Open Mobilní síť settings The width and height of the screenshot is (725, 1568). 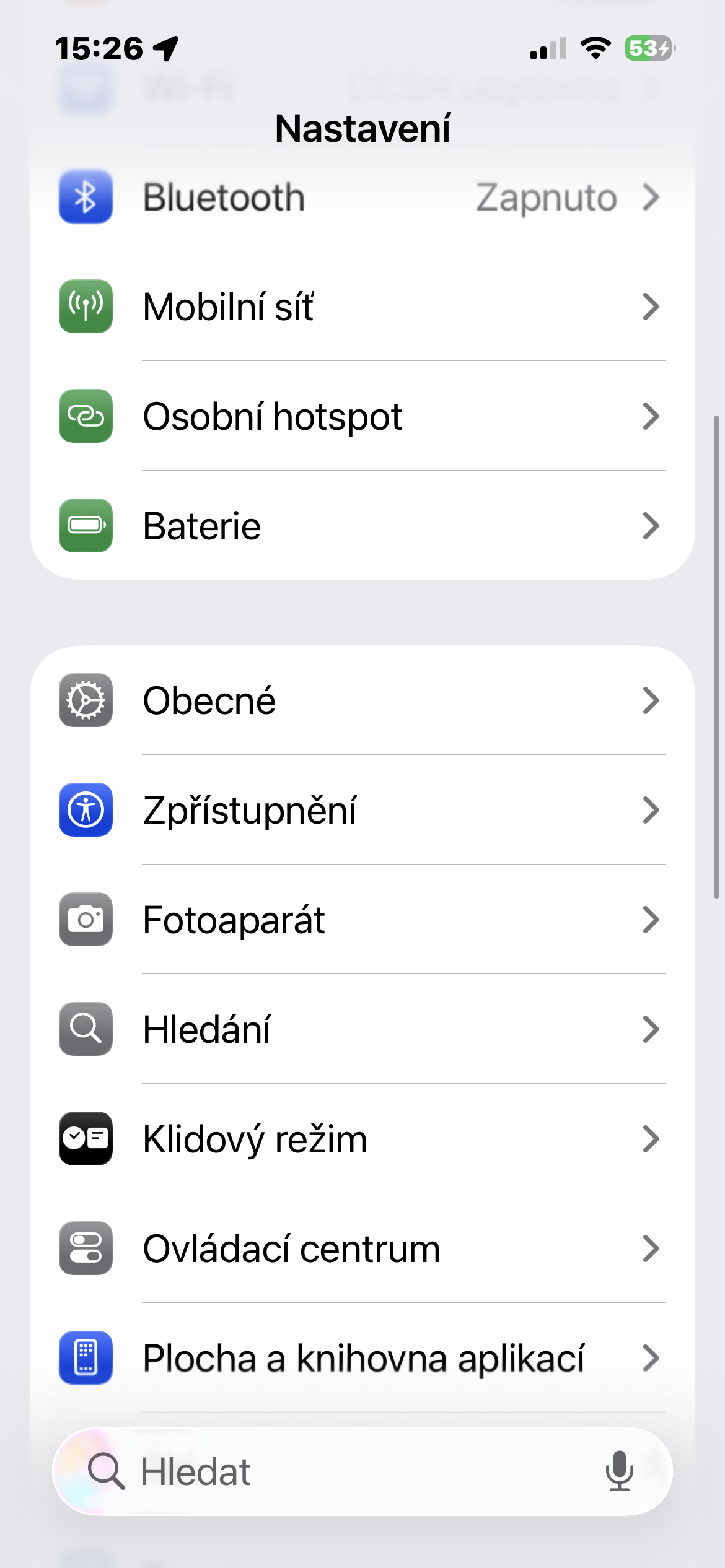(362, 307)
